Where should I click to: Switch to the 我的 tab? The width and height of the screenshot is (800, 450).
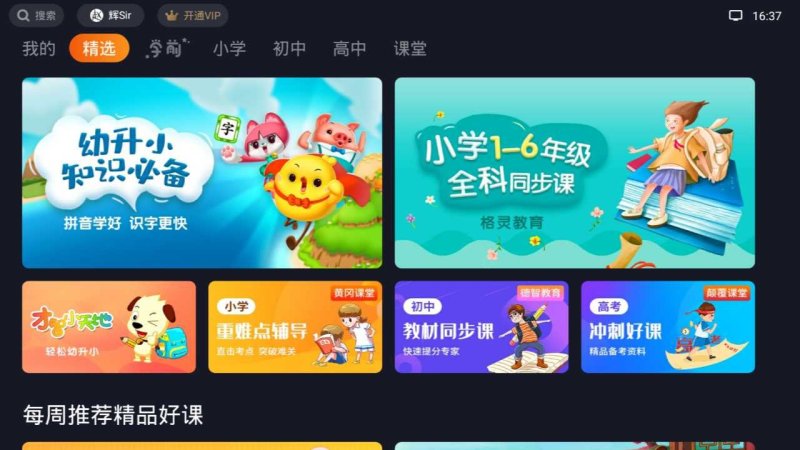pos(39,48)
